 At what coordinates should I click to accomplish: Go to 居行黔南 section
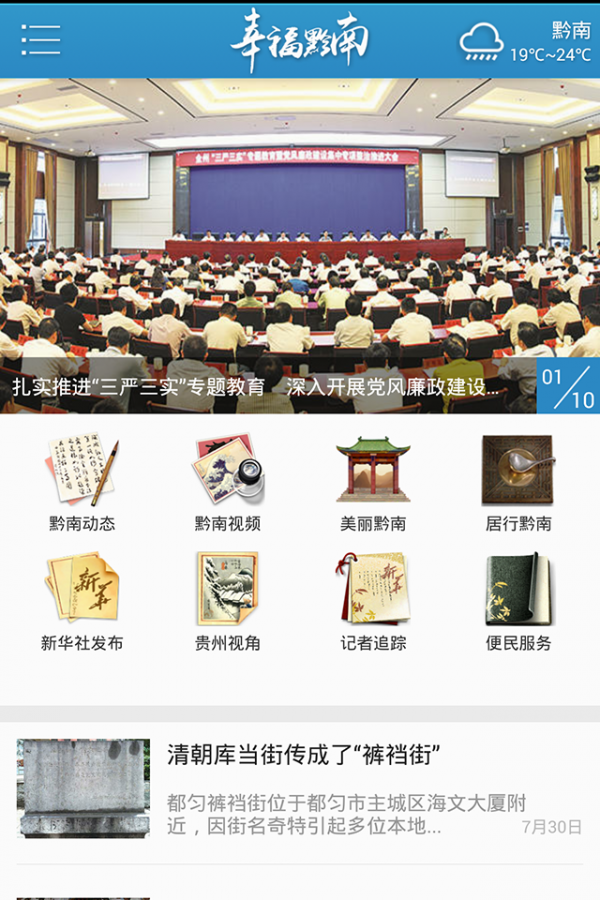click(x=518, y=481)
